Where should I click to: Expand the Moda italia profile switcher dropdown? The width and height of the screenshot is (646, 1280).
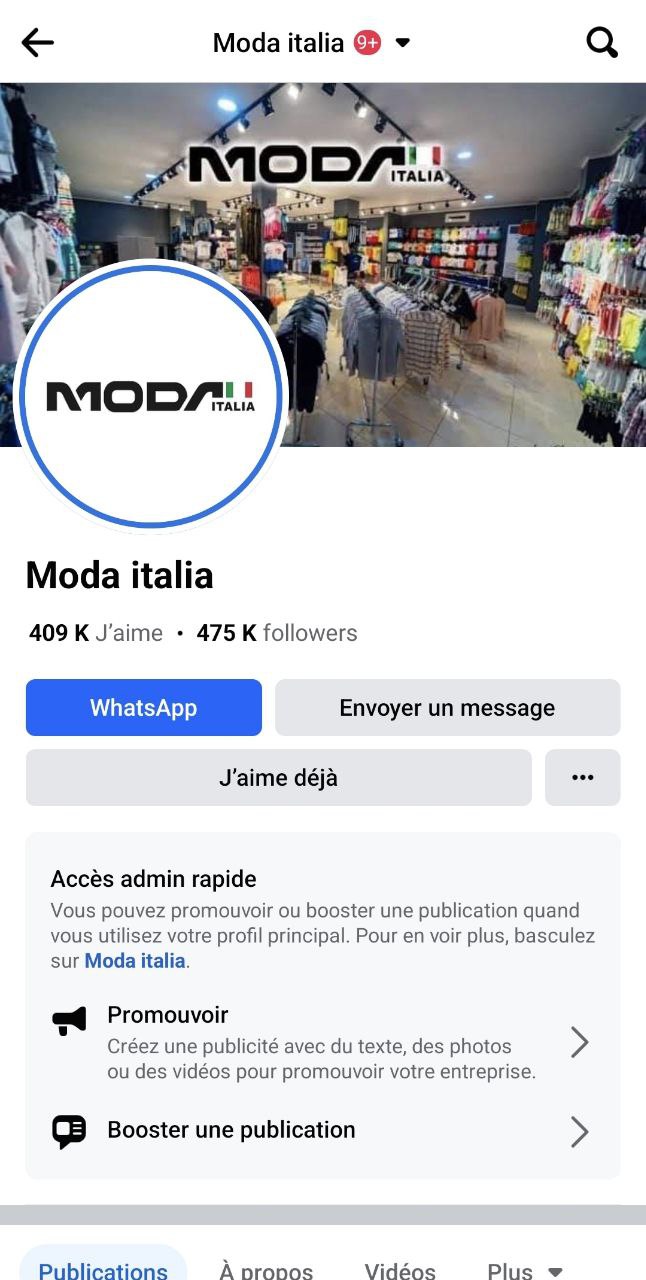pos(403,43)
